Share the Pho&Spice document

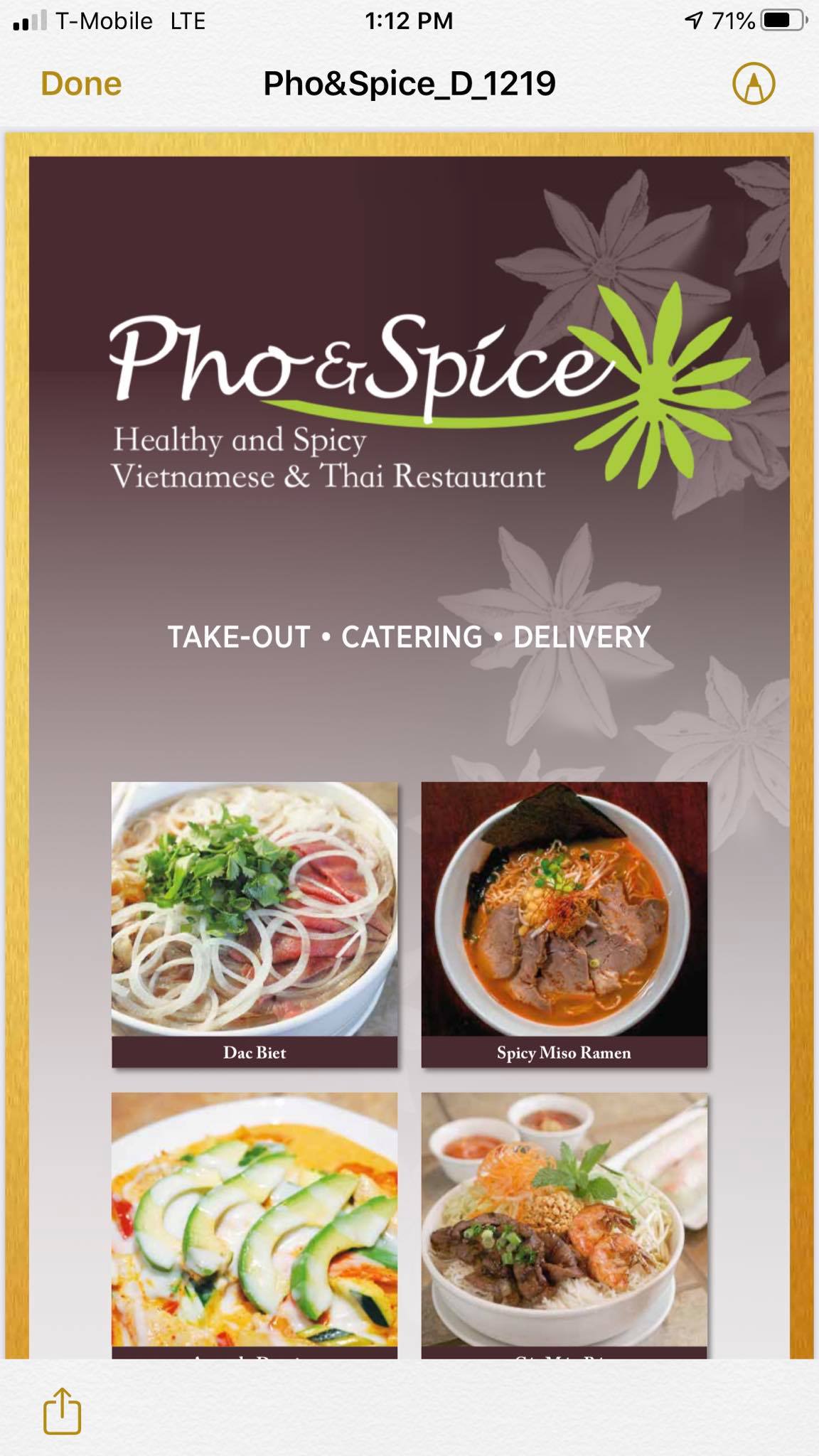(x=63, y=1410)
